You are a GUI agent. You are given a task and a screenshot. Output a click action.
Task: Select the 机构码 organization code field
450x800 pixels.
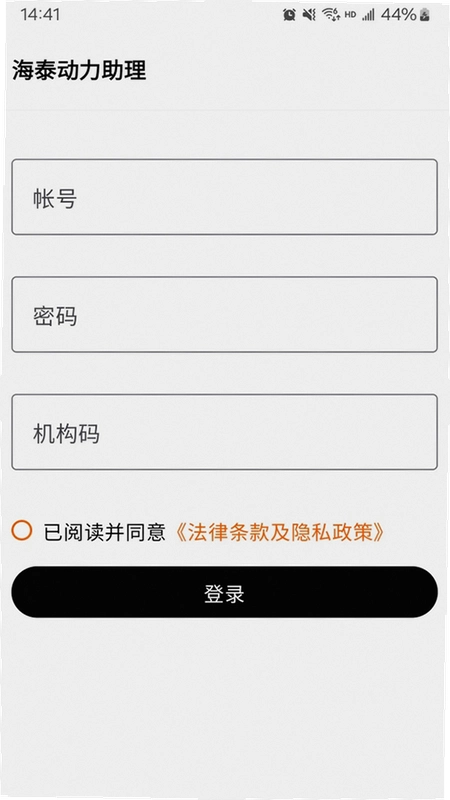[224, 432]
